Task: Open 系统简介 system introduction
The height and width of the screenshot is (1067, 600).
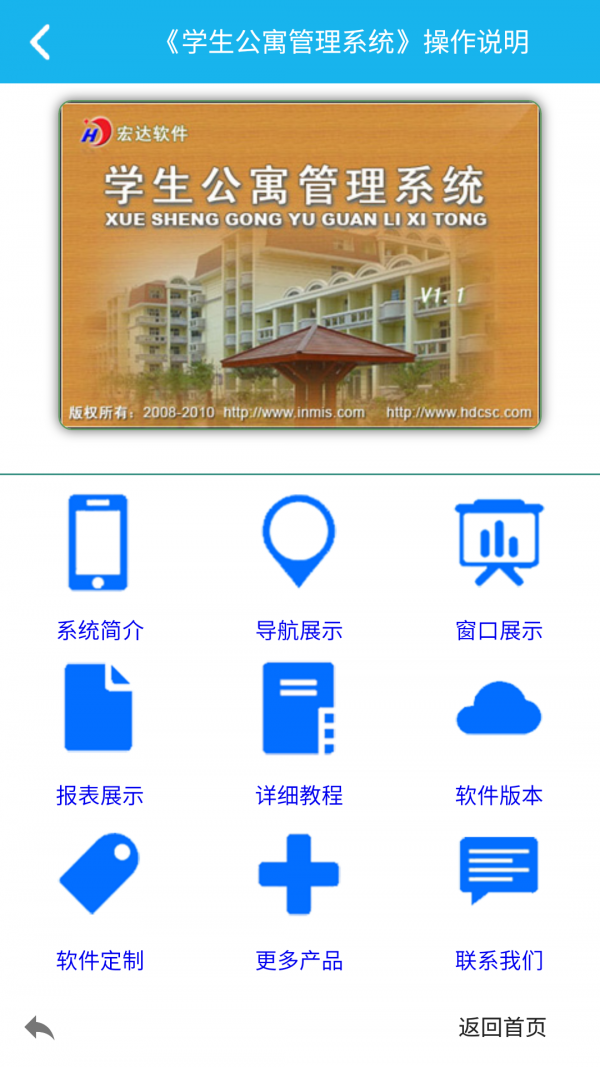Action: coord(99,568)
